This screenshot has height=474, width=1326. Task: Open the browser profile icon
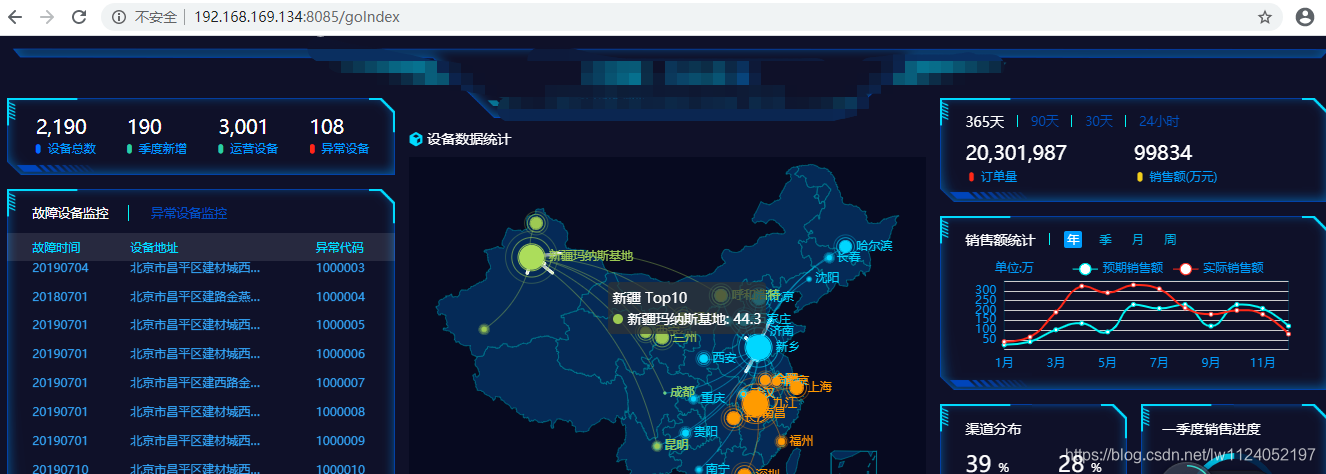(x=1304, y=17)
